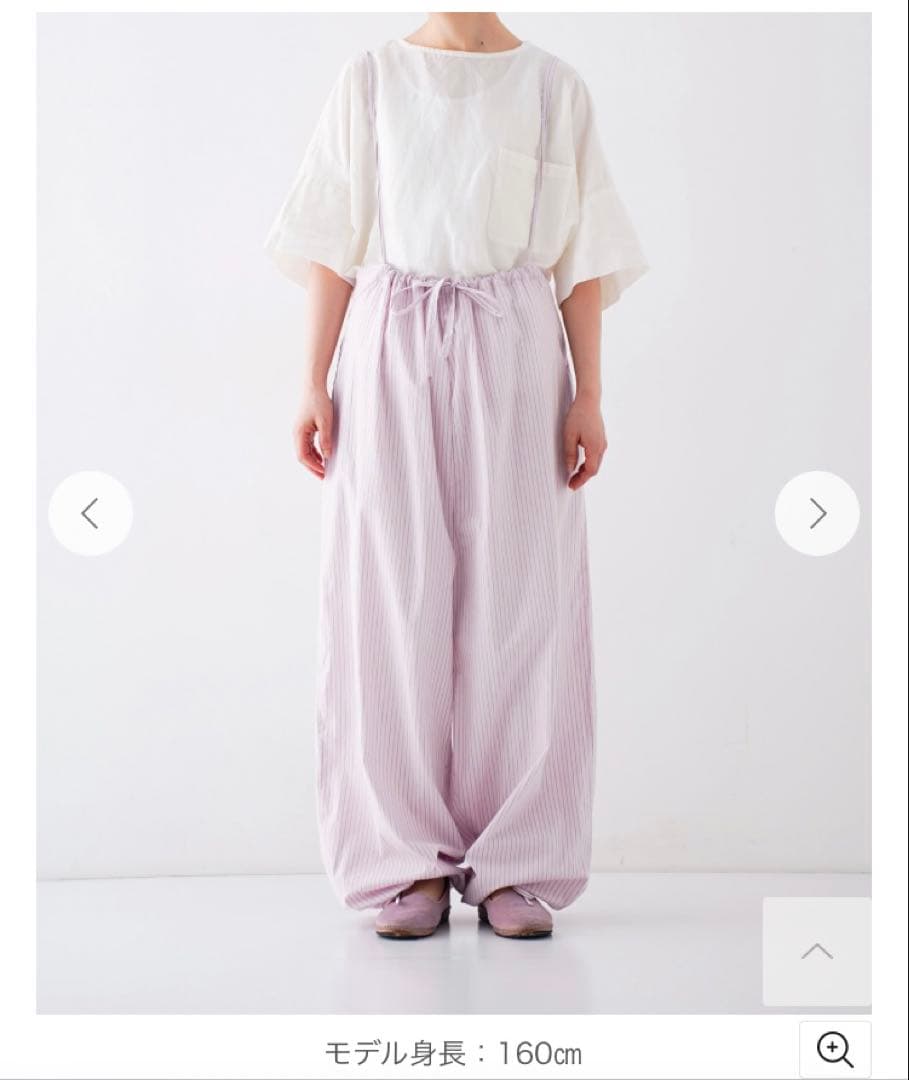Tap the scroll-to-top arrow button
909x1080 pixels.
(816, 951)
